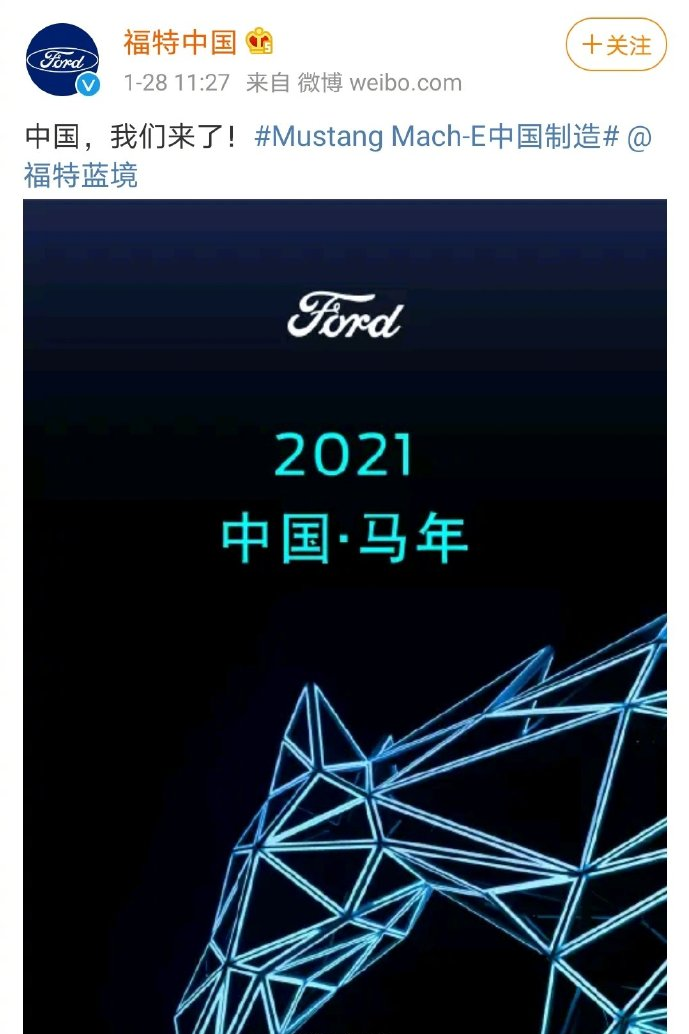Viewport: 689px width, 1034px height.
Task: Follow 福特中国 with the 关注 button
Action: (616, 45)
